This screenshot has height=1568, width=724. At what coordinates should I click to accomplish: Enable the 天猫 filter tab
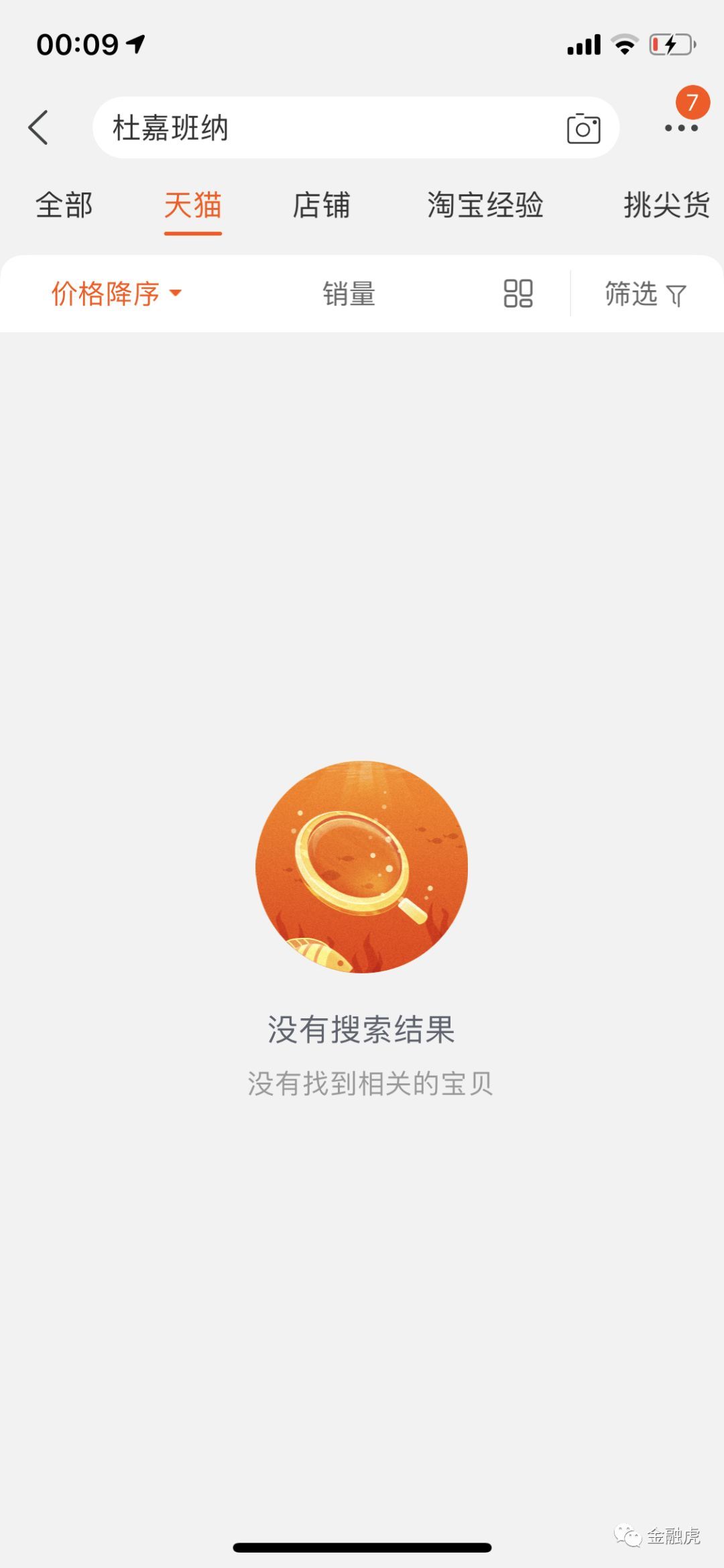coord(192,206)
